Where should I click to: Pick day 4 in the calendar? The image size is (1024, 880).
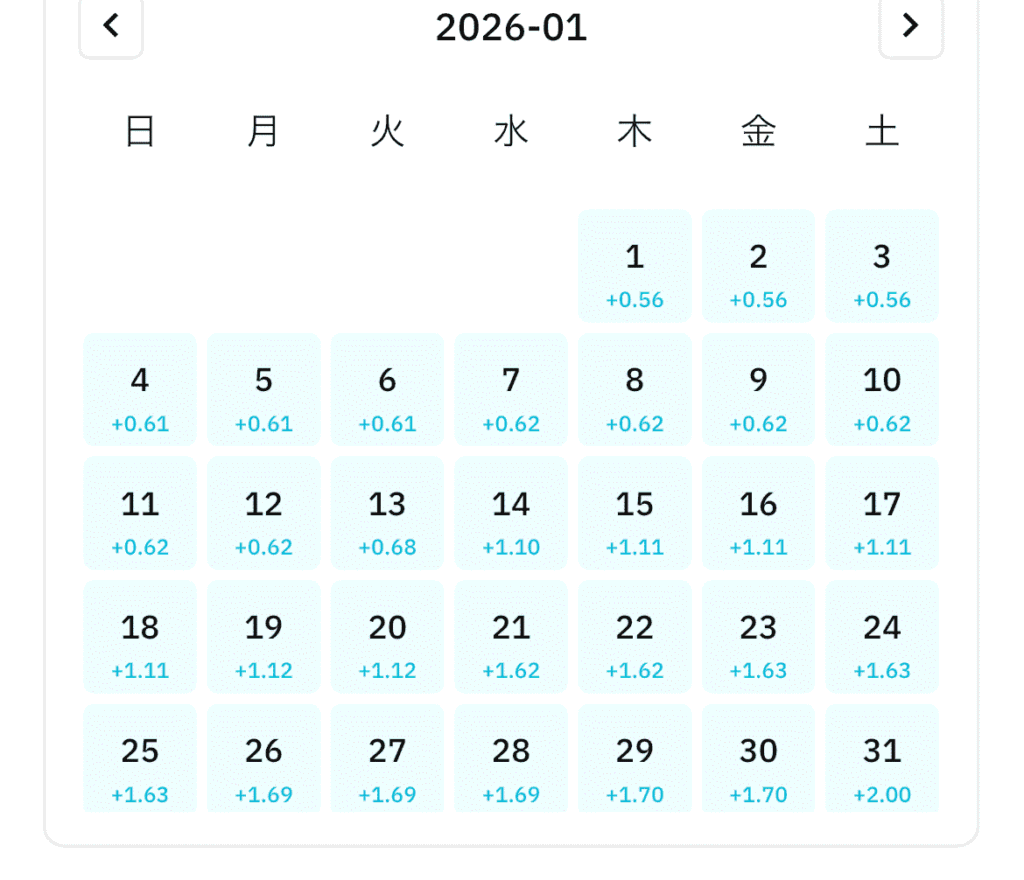[140, 390]
